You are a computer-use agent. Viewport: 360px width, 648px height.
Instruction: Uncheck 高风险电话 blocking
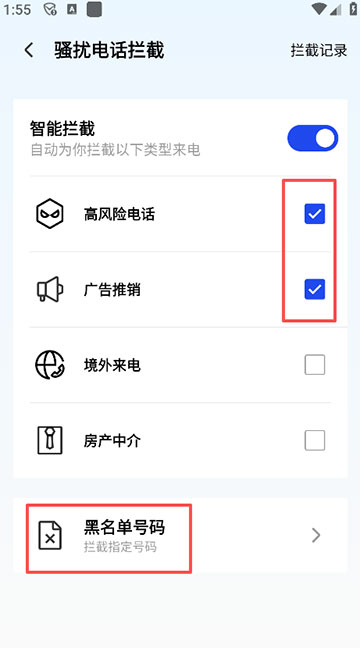point(315,214)
